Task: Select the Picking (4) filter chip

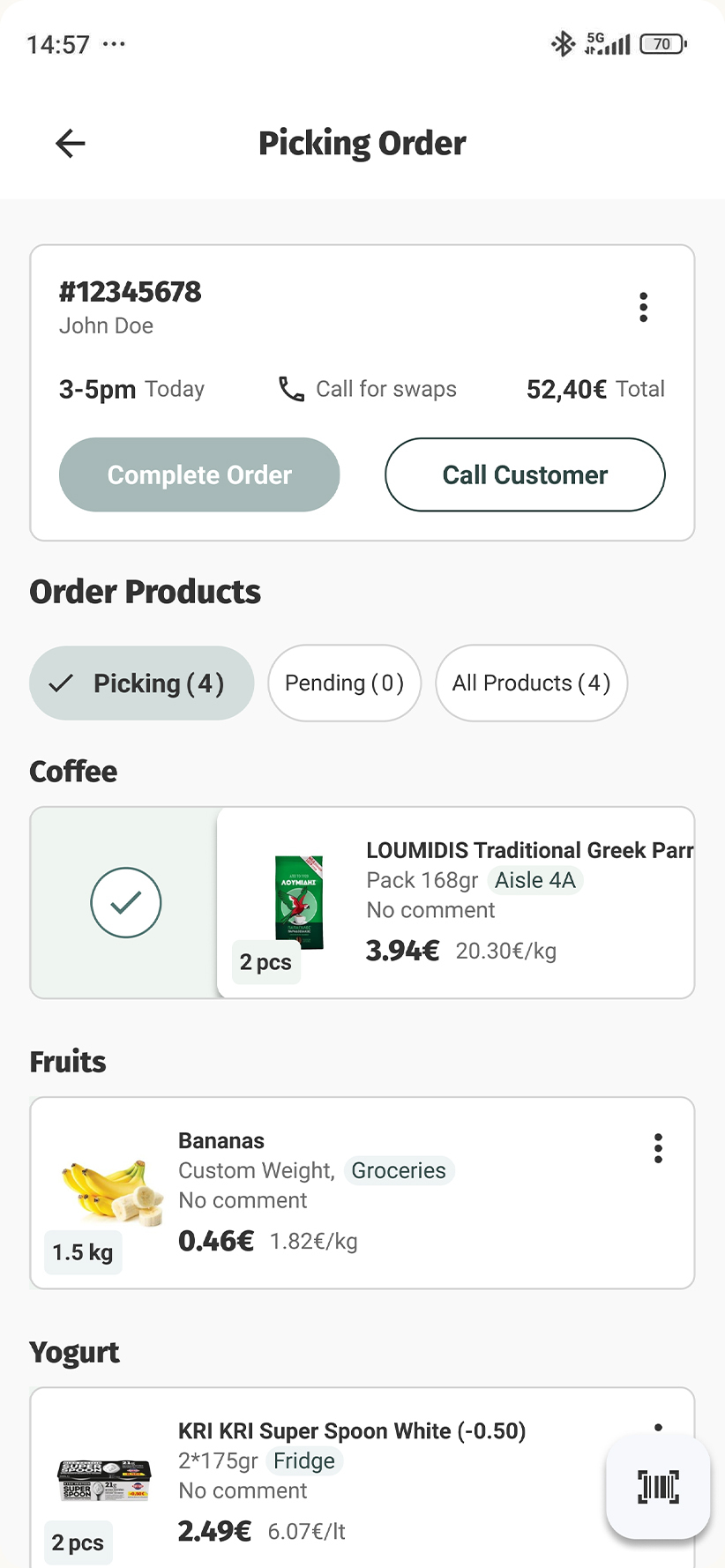Action: [x=142, y=683]
